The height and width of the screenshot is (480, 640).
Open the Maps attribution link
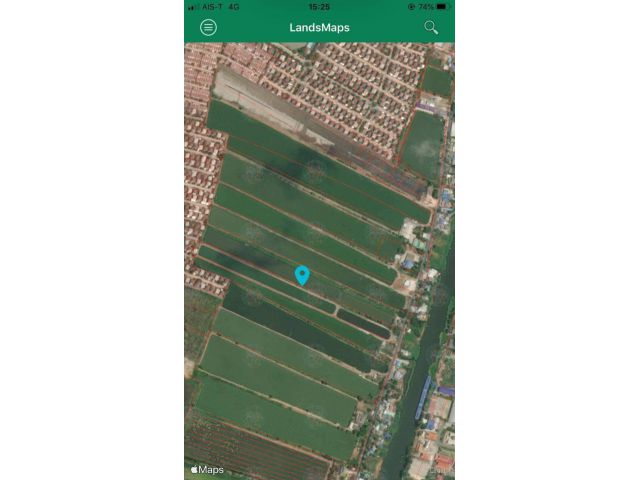click(207, 469)
